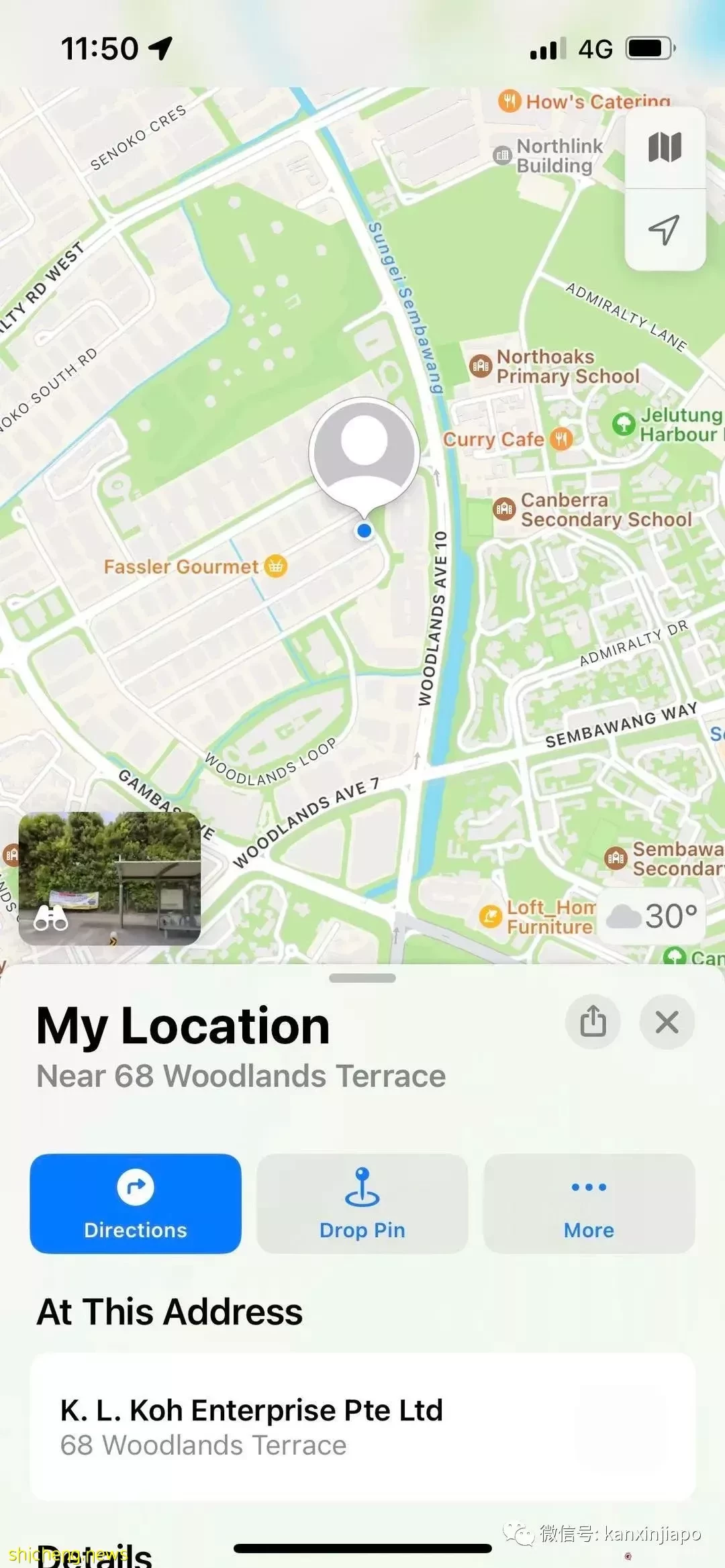
Task: Get Directions to this location
Action: [136, 1203]
